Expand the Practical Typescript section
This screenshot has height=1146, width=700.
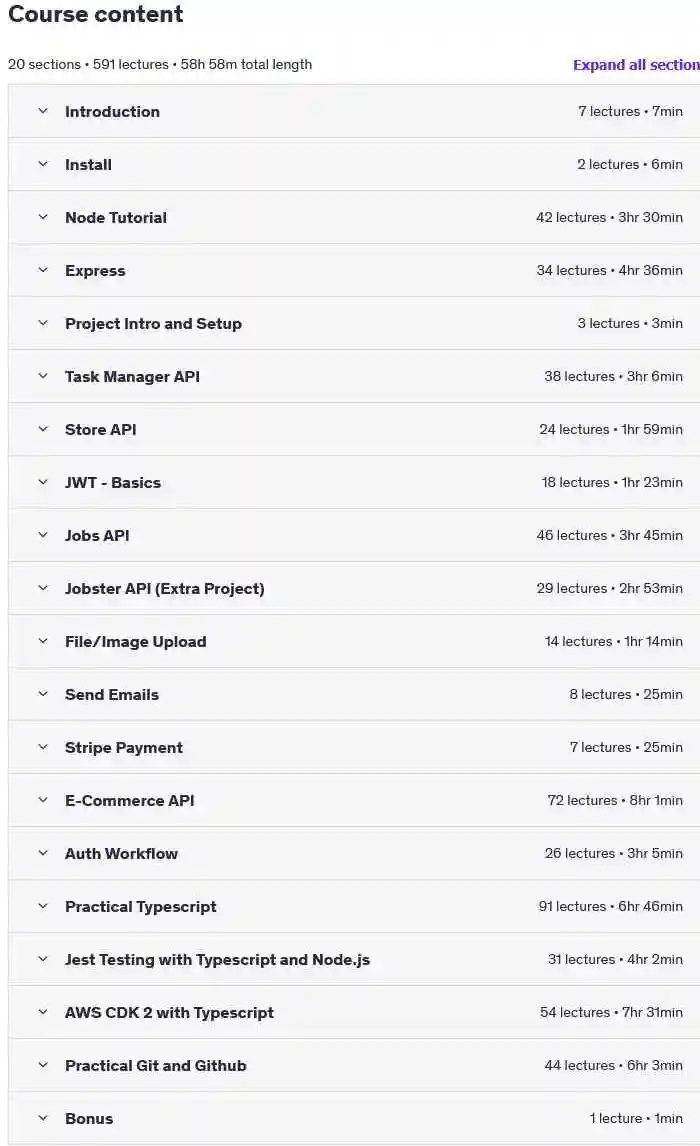(354, 906)
